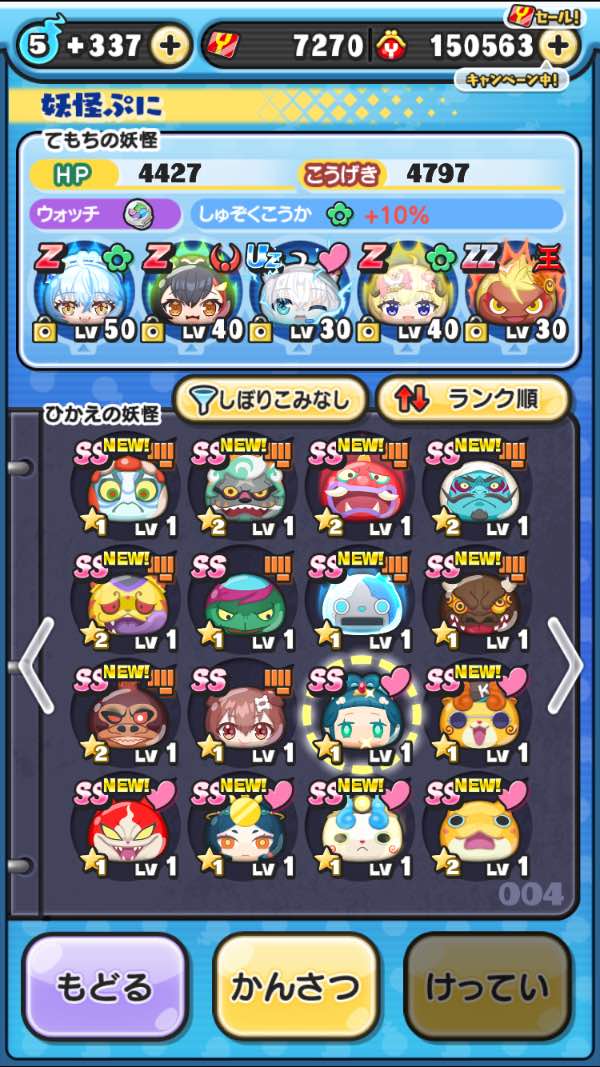
Task: Select the Lv 30 flaming red king yokai
Action: click(516, 293)
